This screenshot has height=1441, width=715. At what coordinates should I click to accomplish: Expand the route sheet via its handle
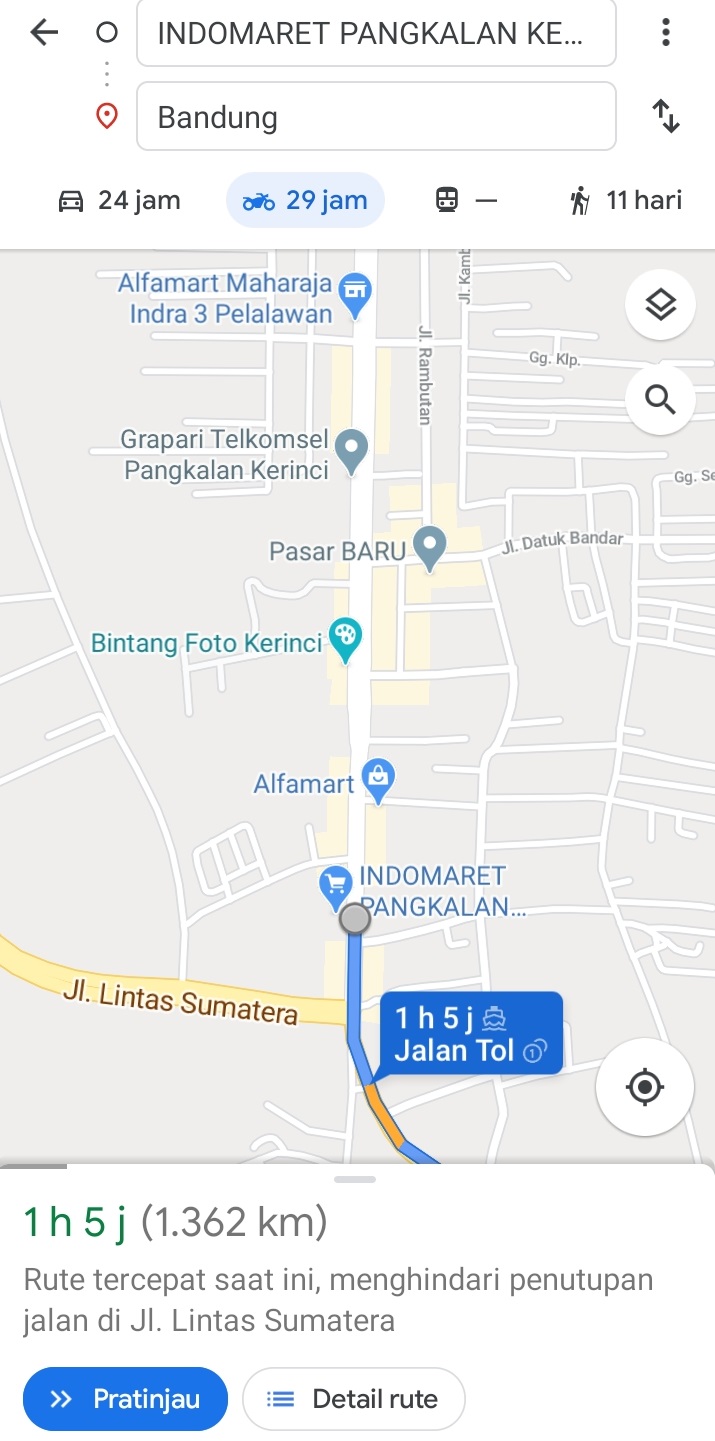point(355,1179)
